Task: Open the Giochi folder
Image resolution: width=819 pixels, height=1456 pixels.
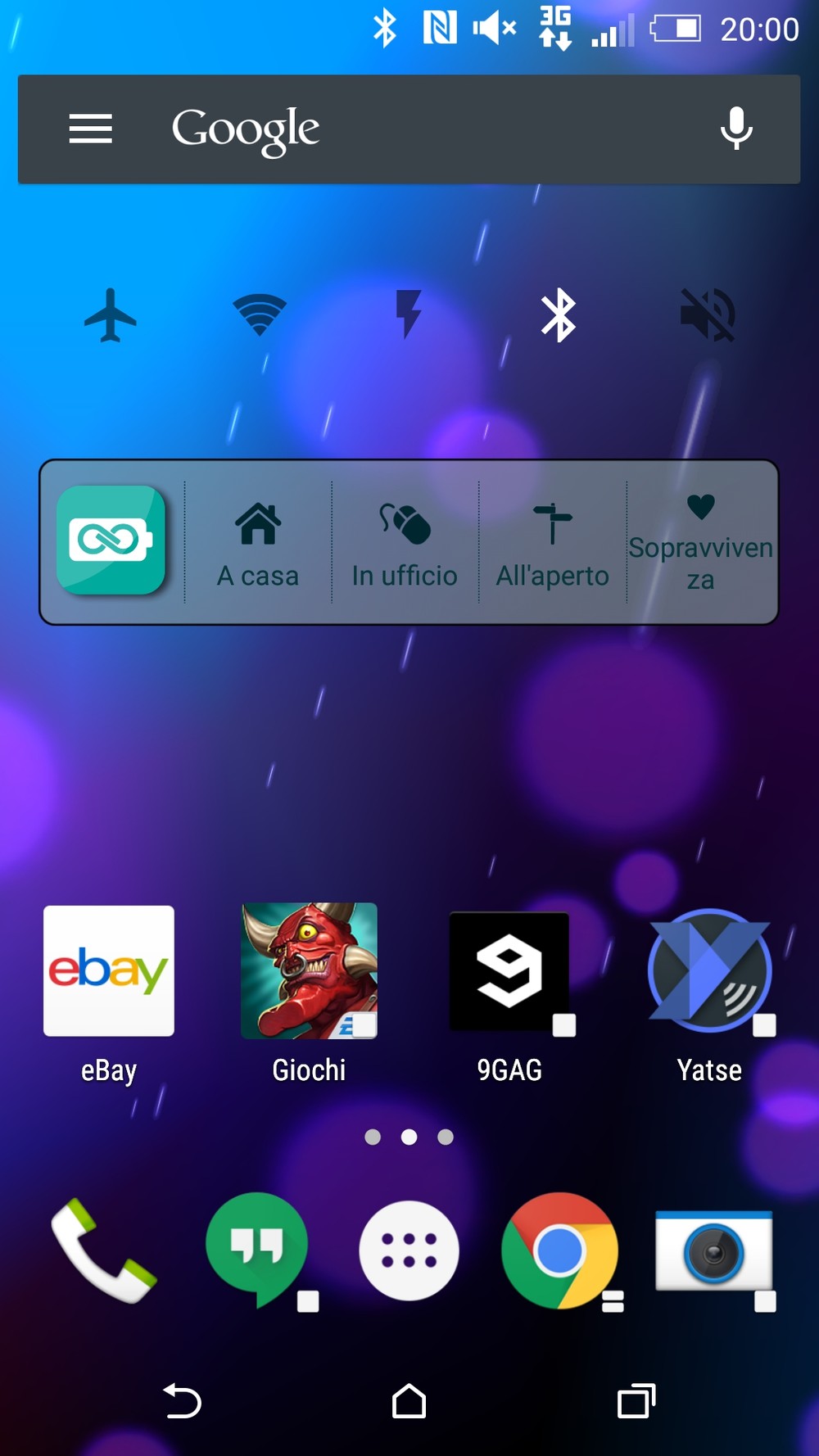Action: click(309, 994)
